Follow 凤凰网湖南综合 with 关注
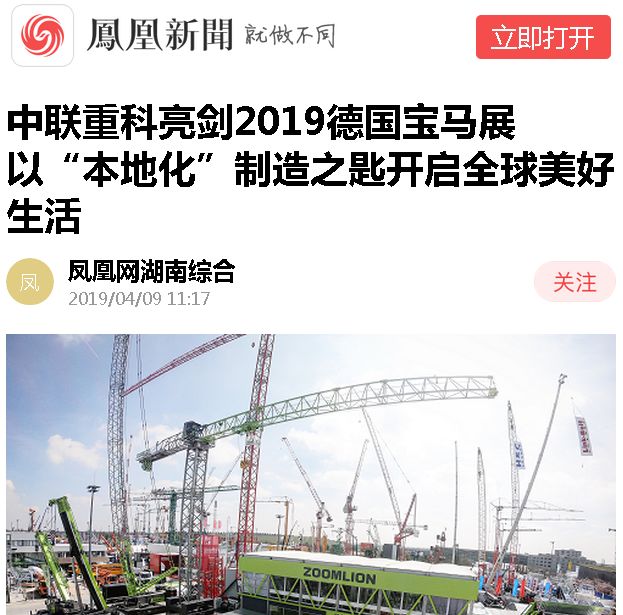Viewport: 623px width, 615px height. 574,283
